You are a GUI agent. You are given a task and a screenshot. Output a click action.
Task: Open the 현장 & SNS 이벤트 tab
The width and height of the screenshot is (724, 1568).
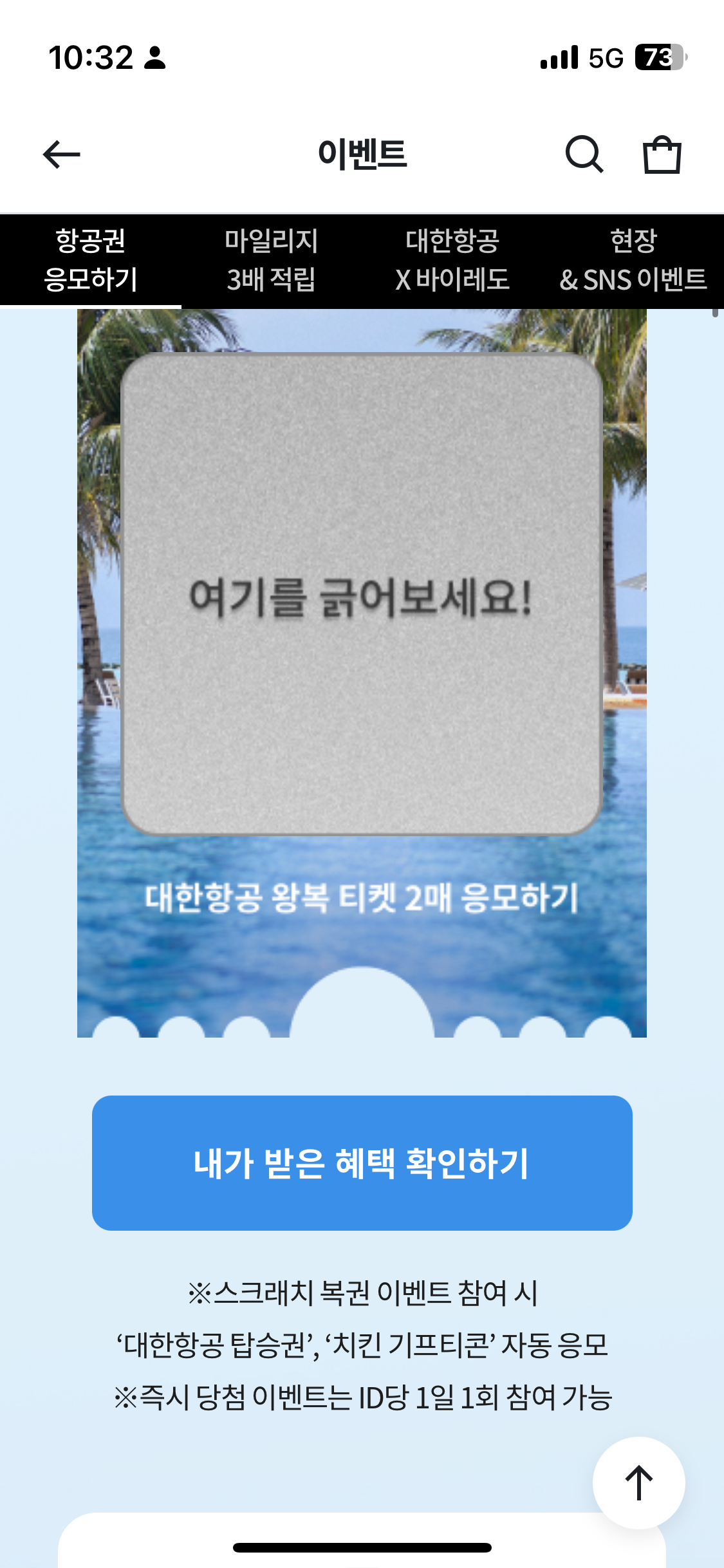coord(633,260)
